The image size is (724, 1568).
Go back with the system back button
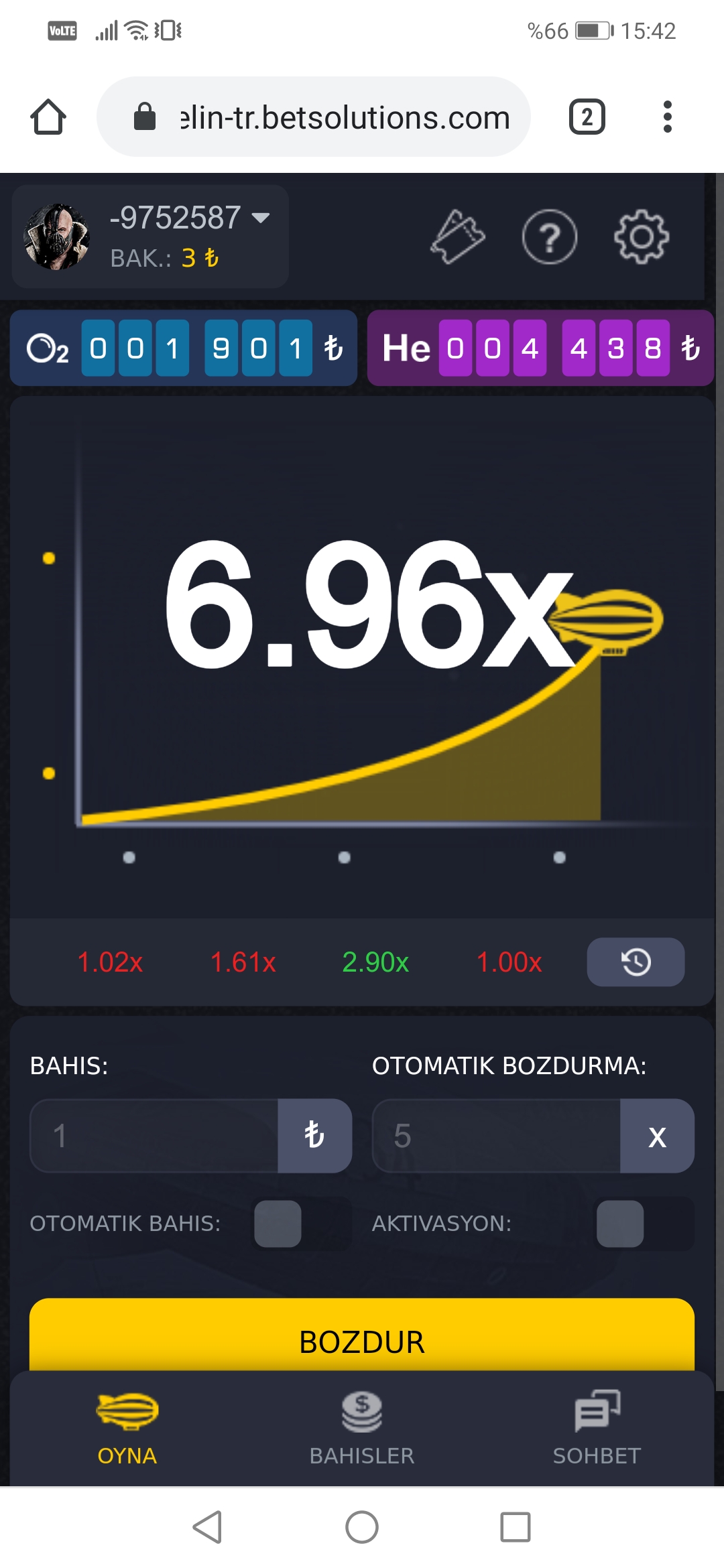(207, 1527)
